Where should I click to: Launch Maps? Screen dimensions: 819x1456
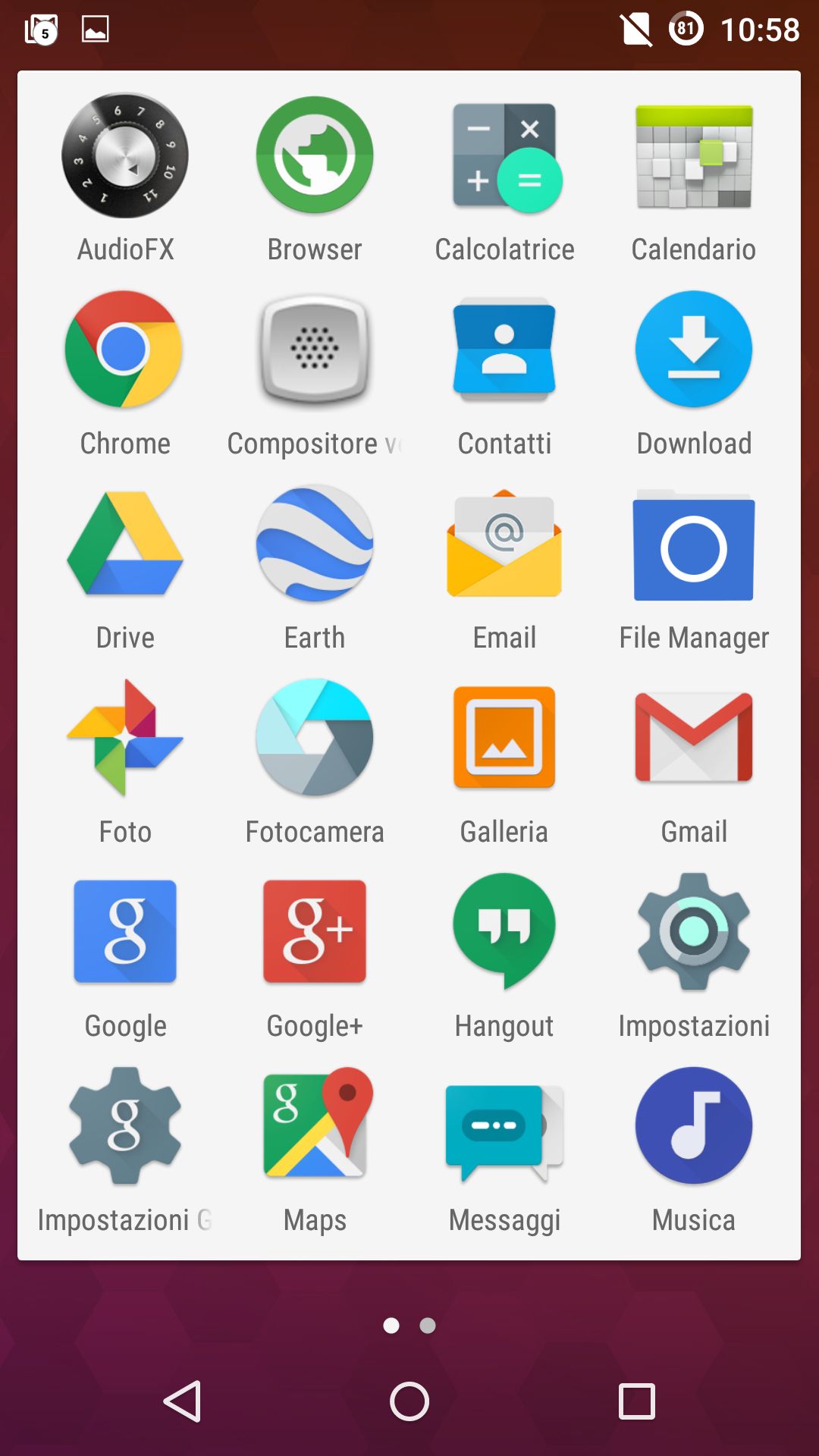[315, 1127]
